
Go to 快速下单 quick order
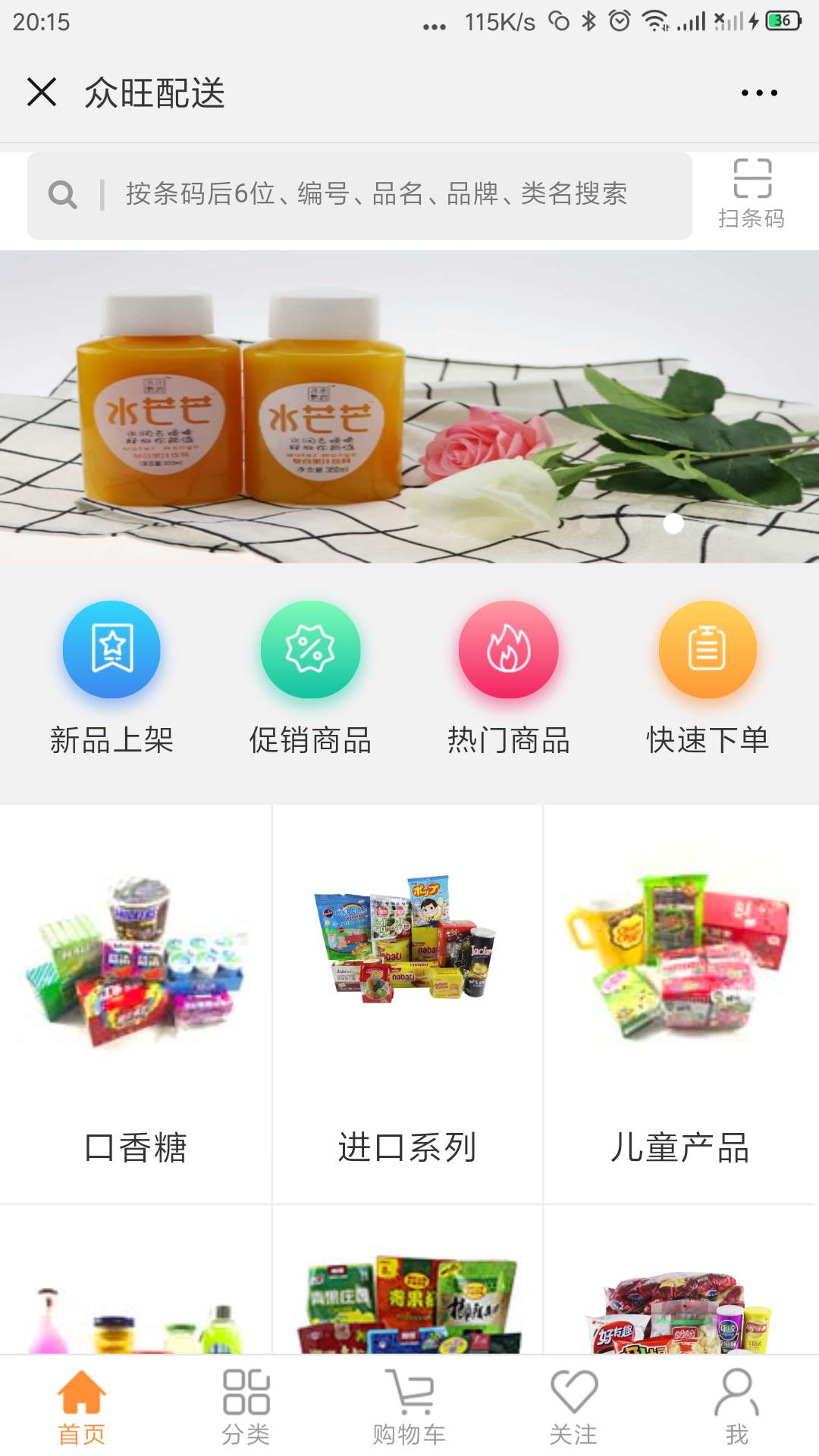coord(708,678)
